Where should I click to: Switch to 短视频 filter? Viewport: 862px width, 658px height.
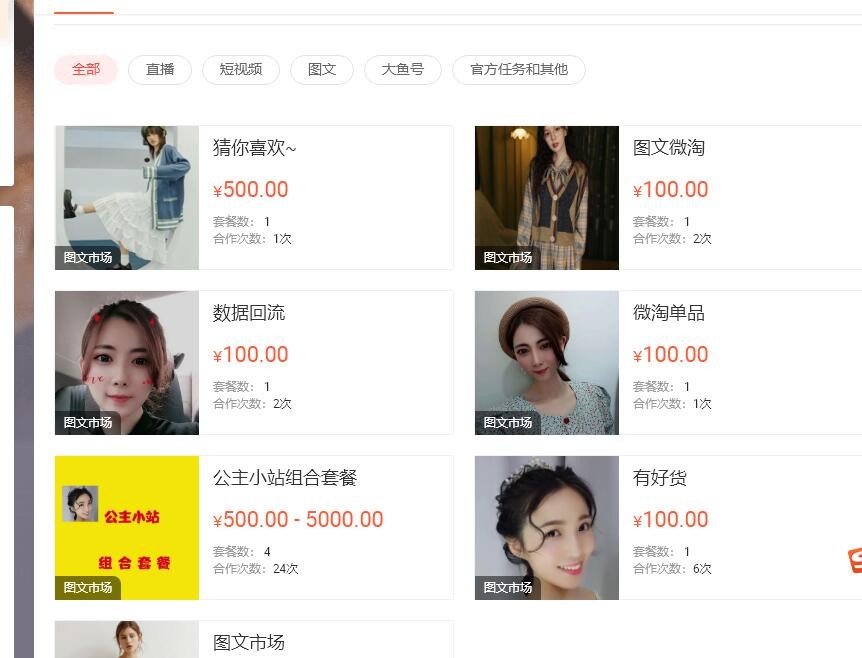coord(241,70)
